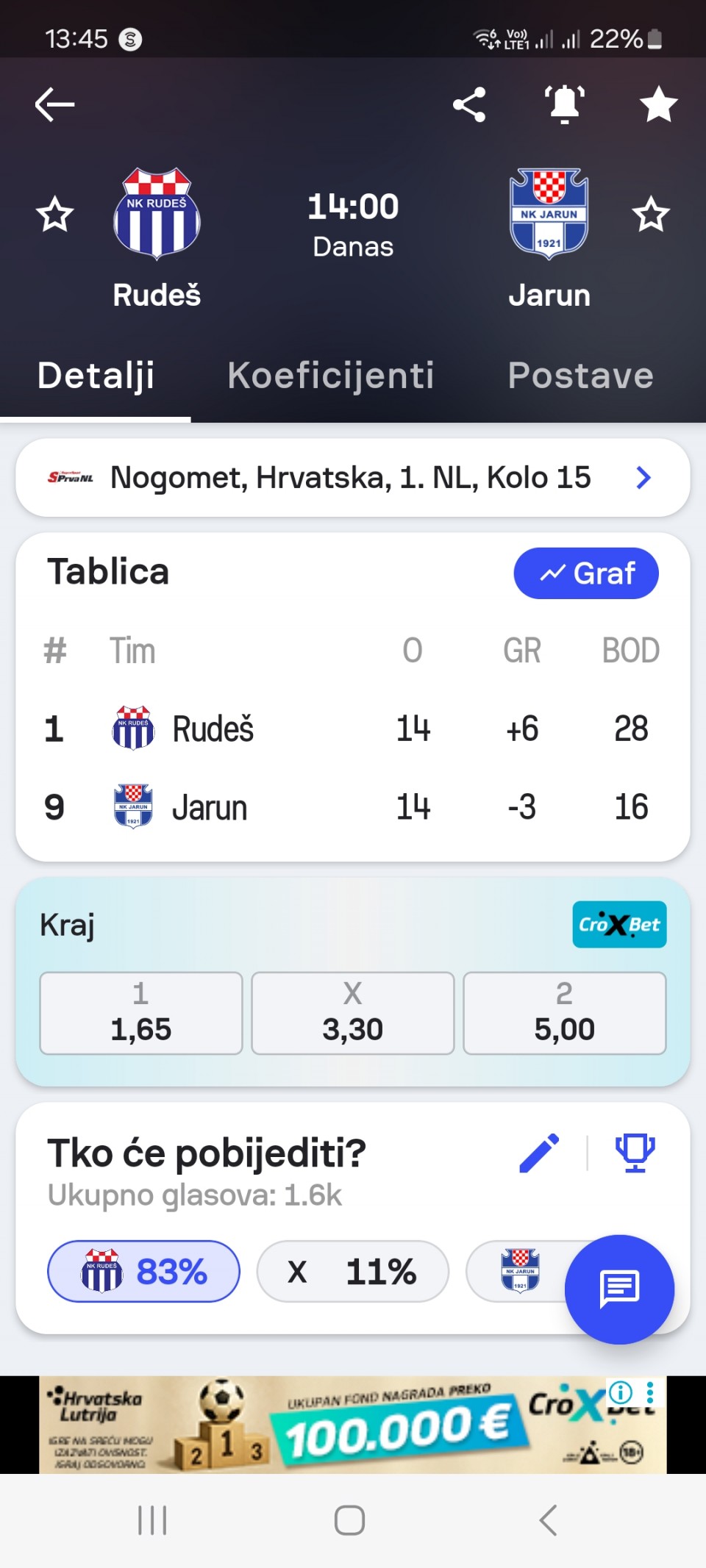706x1568 pixels.
Task: Share this match
Action: (469, 104)
